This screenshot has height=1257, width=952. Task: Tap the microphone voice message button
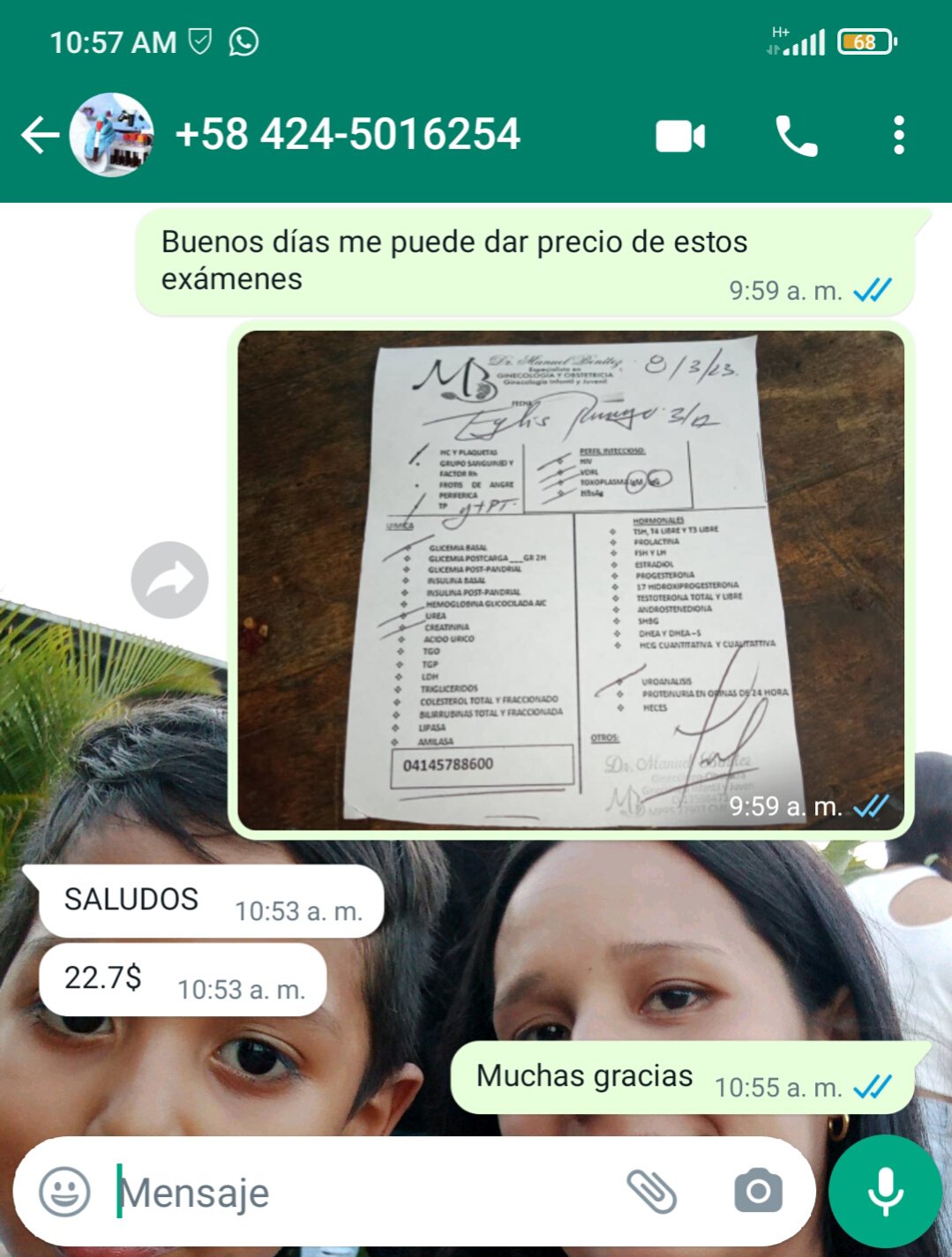point(885,1192)
